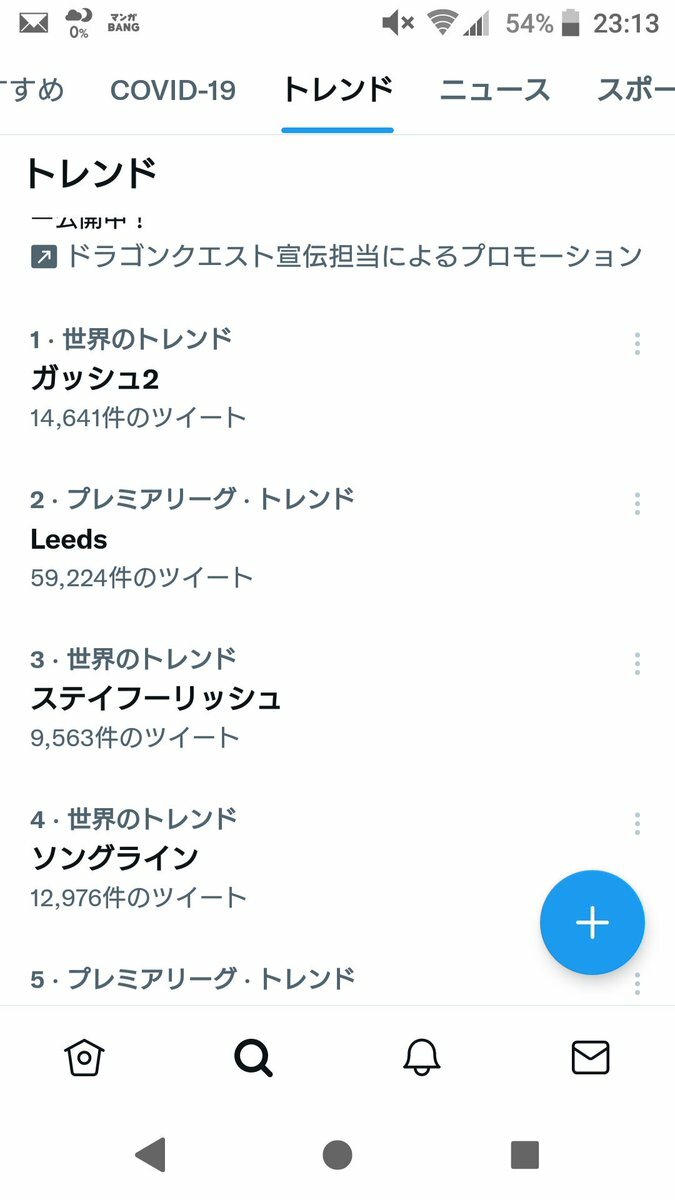Screen dimensions: 675x1200
Task: Tap the system back button
Action: pos(150,1155)
